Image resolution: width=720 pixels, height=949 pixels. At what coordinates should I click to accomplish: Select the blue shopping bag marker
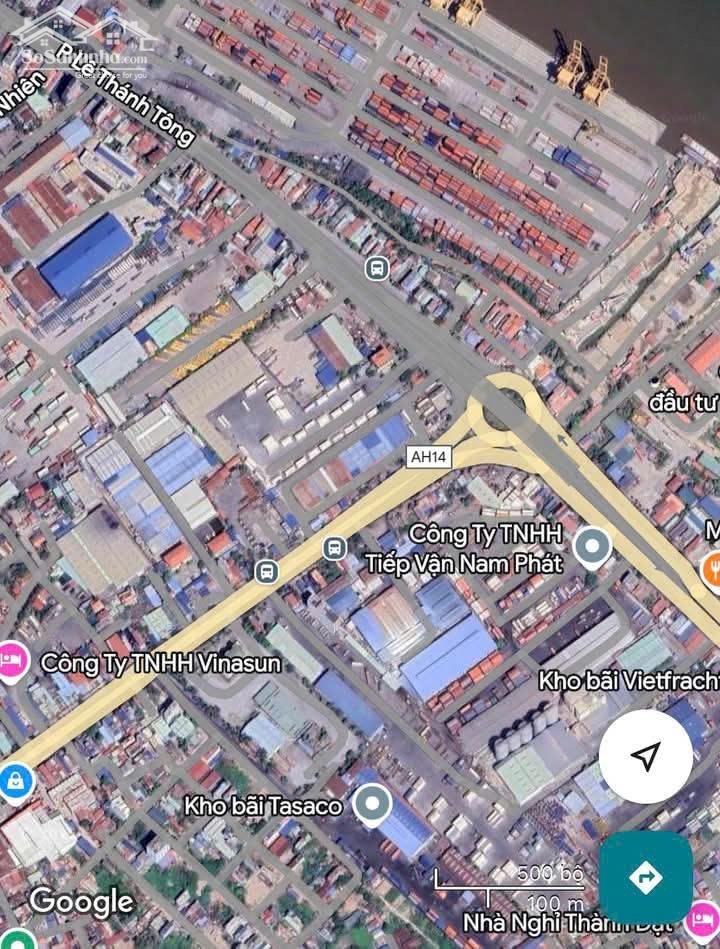pos(14,781)
